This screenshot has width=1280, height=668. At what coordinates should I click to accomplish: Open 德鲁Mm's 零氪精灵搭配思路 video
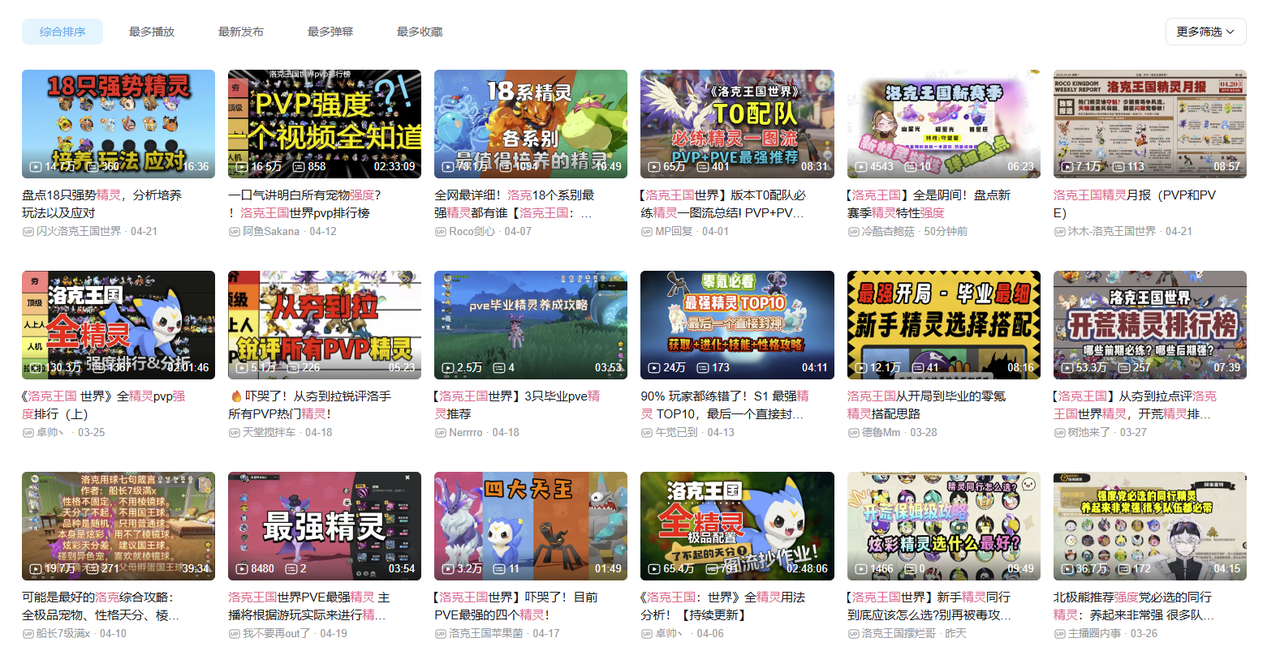pos(944,325)
